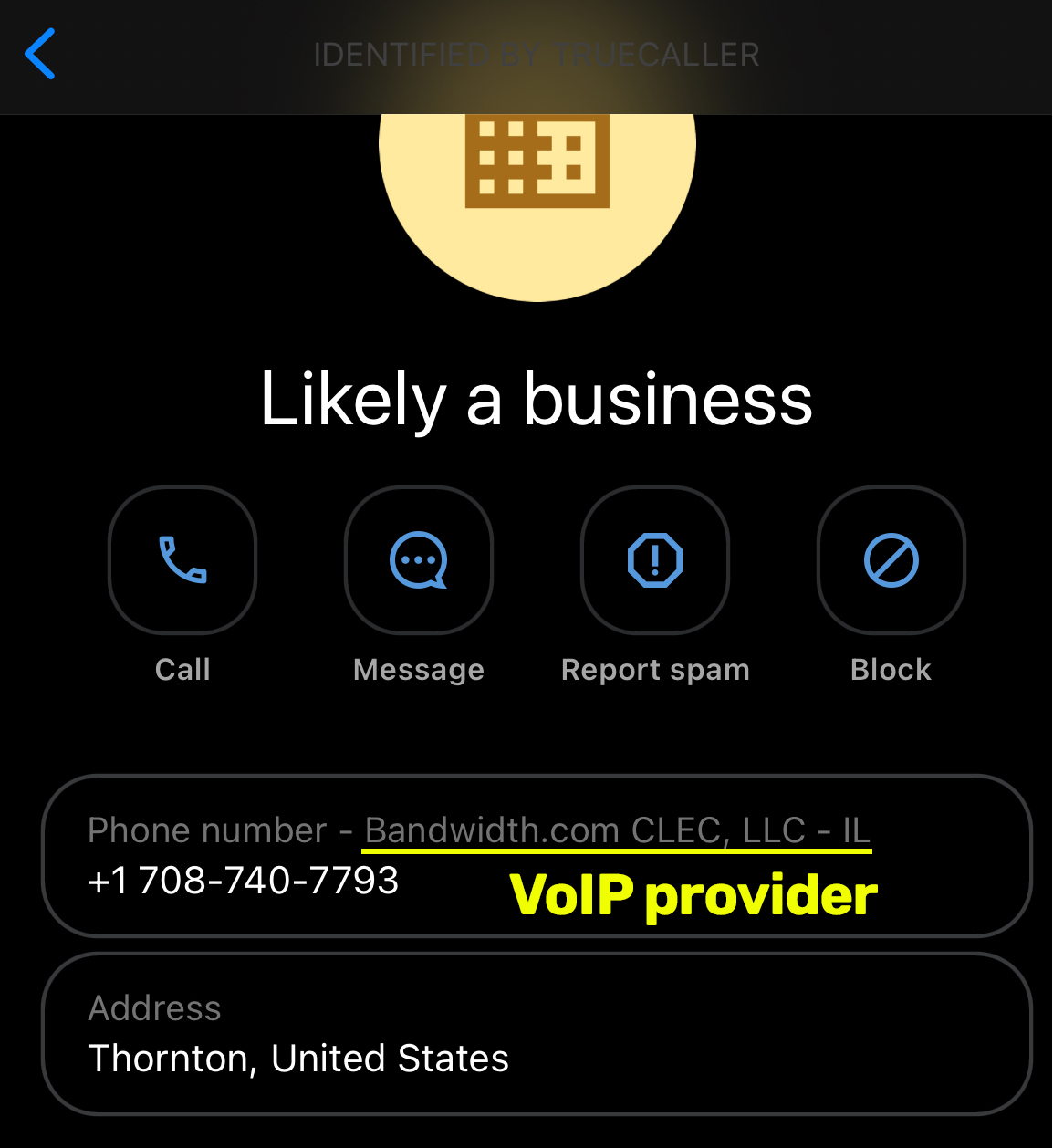Tap the IDENTIFIED BY TRUECALLER header
Screen dimensions: 1053x1148
[537, 54]
